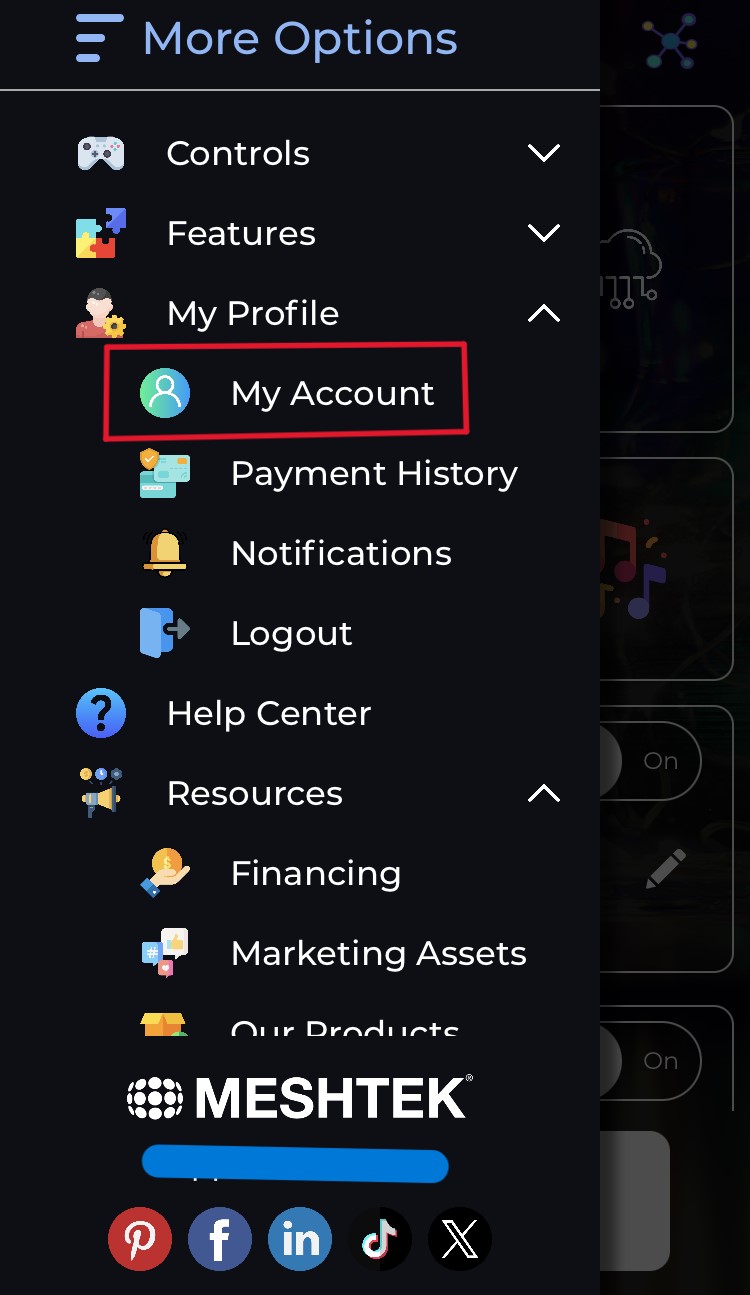Log out of the account
Image resolution: width=750 pixels, height=1295 pixels.
(290, 633)
